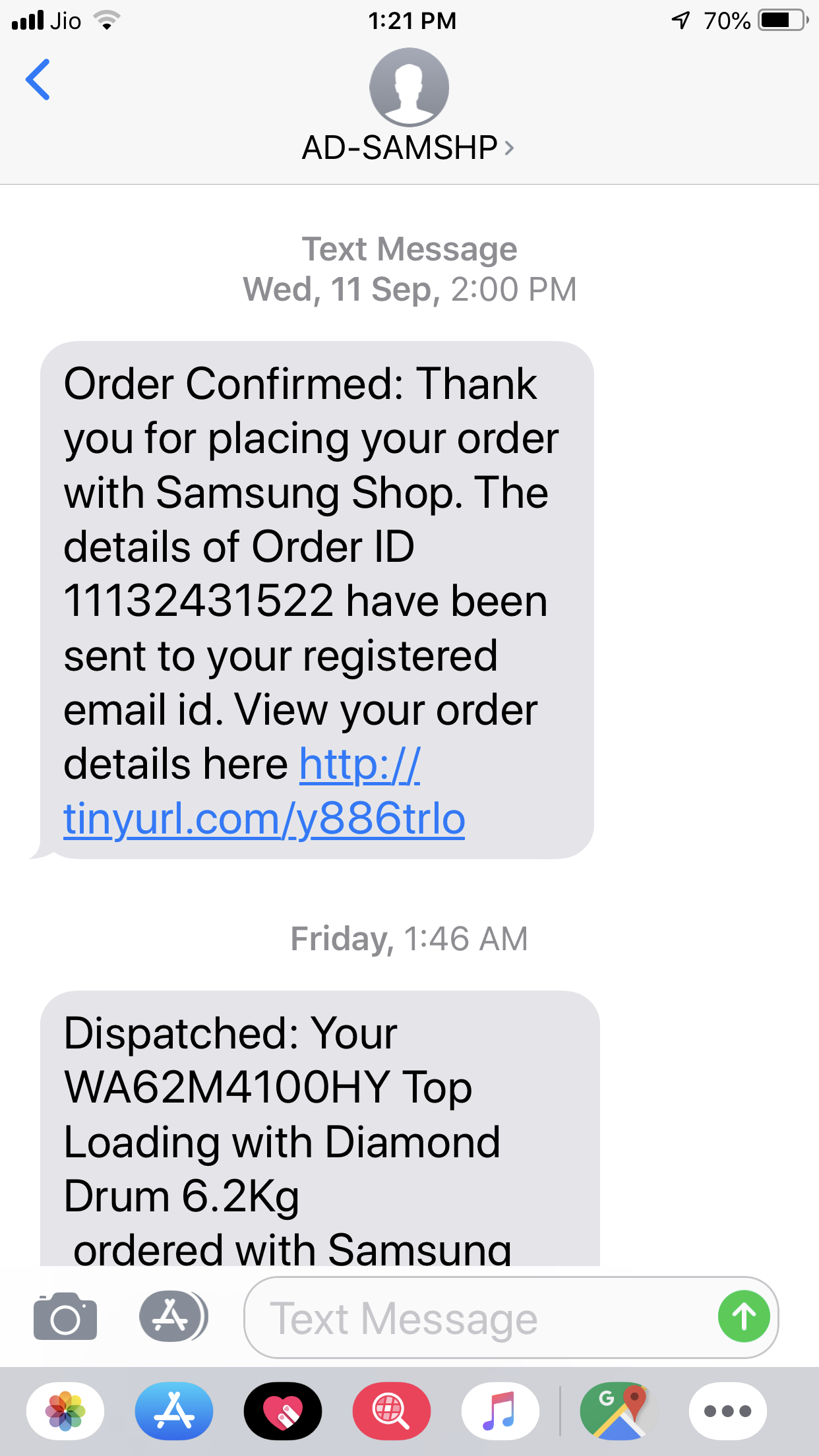Tap the back chevron to return to conversations
This screenshot has width=819, height=1456.
[x=38, y=80]
